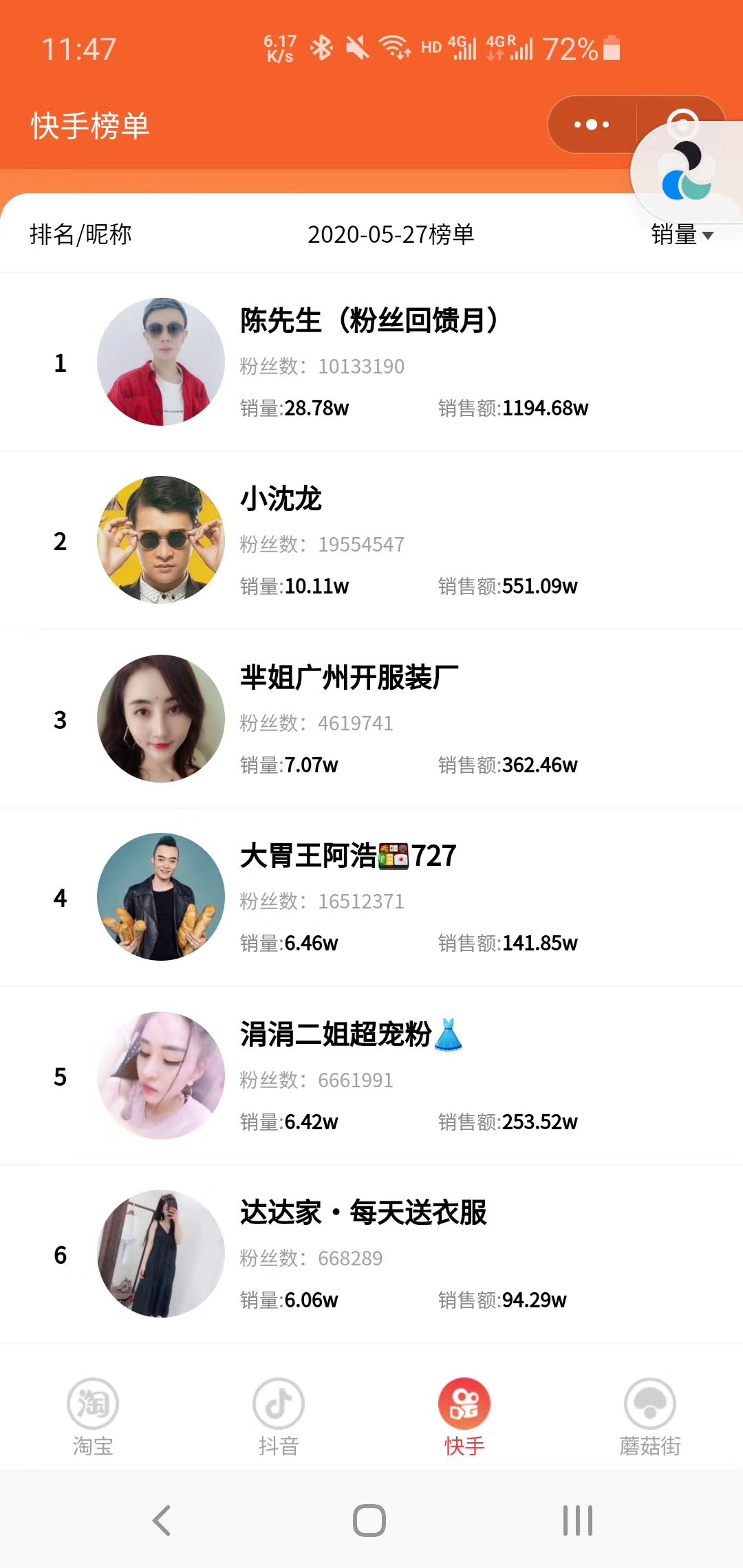Switch to the 抖音 tab
Image resolution: width=743 pixels, height=1568 pixels.
tap(279, 1417)
